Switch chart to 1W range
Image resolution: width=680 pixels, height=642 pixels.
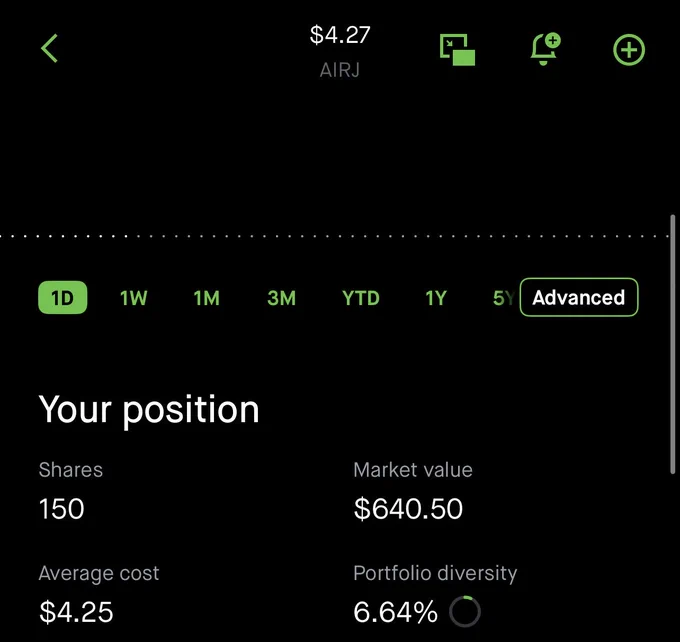[134, 298]
